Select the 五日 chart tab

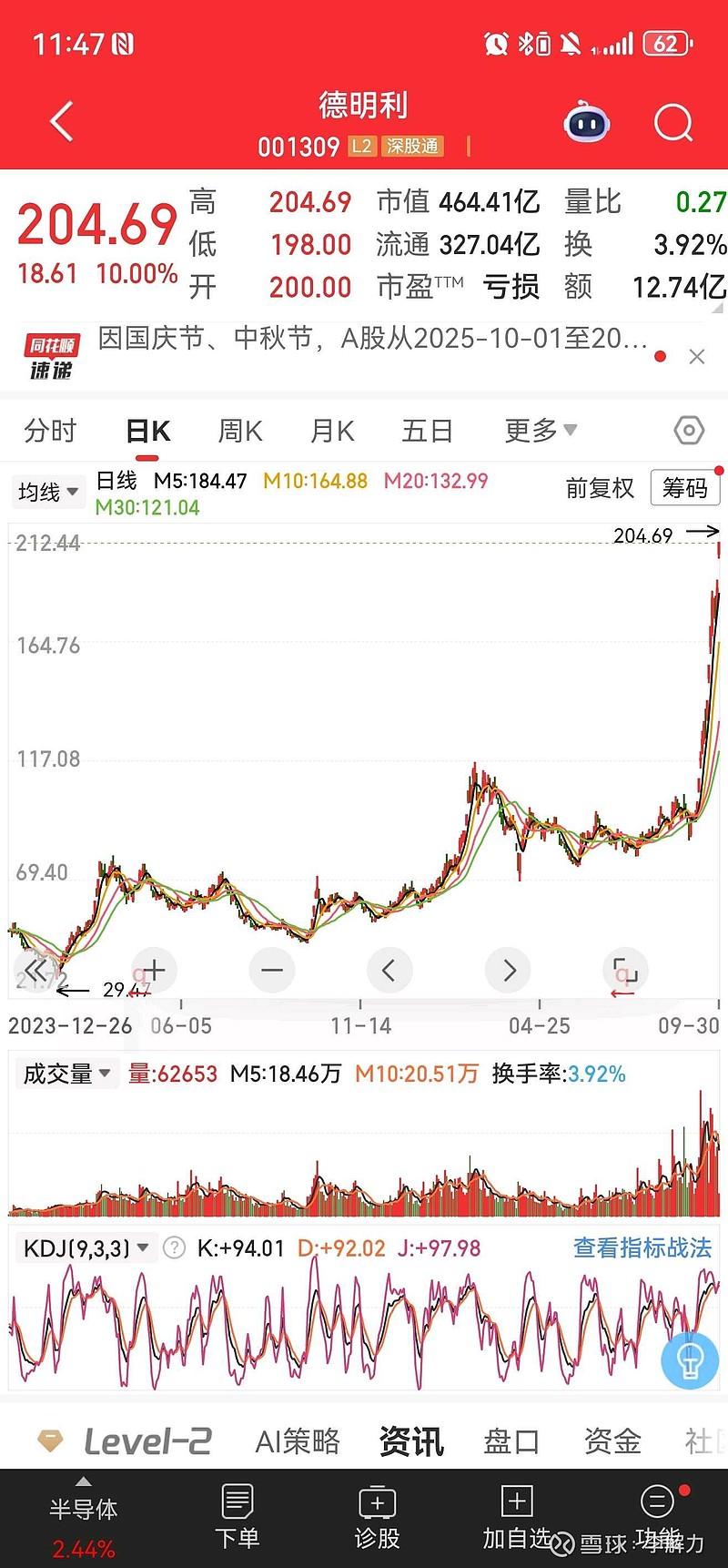pyautogui.click(x=427, y=431)
